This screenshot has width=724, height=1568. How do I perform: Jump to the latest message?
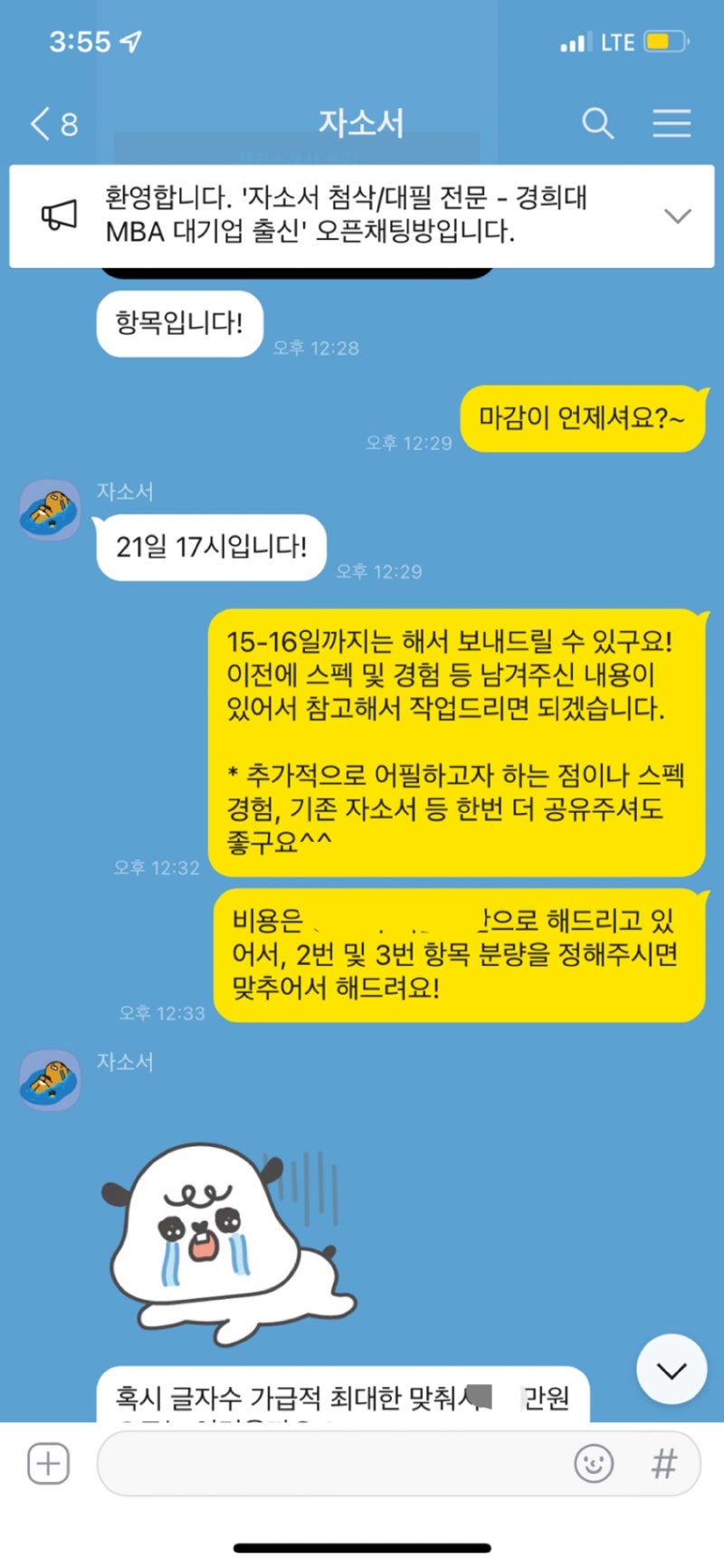[x=672, y=1370]
